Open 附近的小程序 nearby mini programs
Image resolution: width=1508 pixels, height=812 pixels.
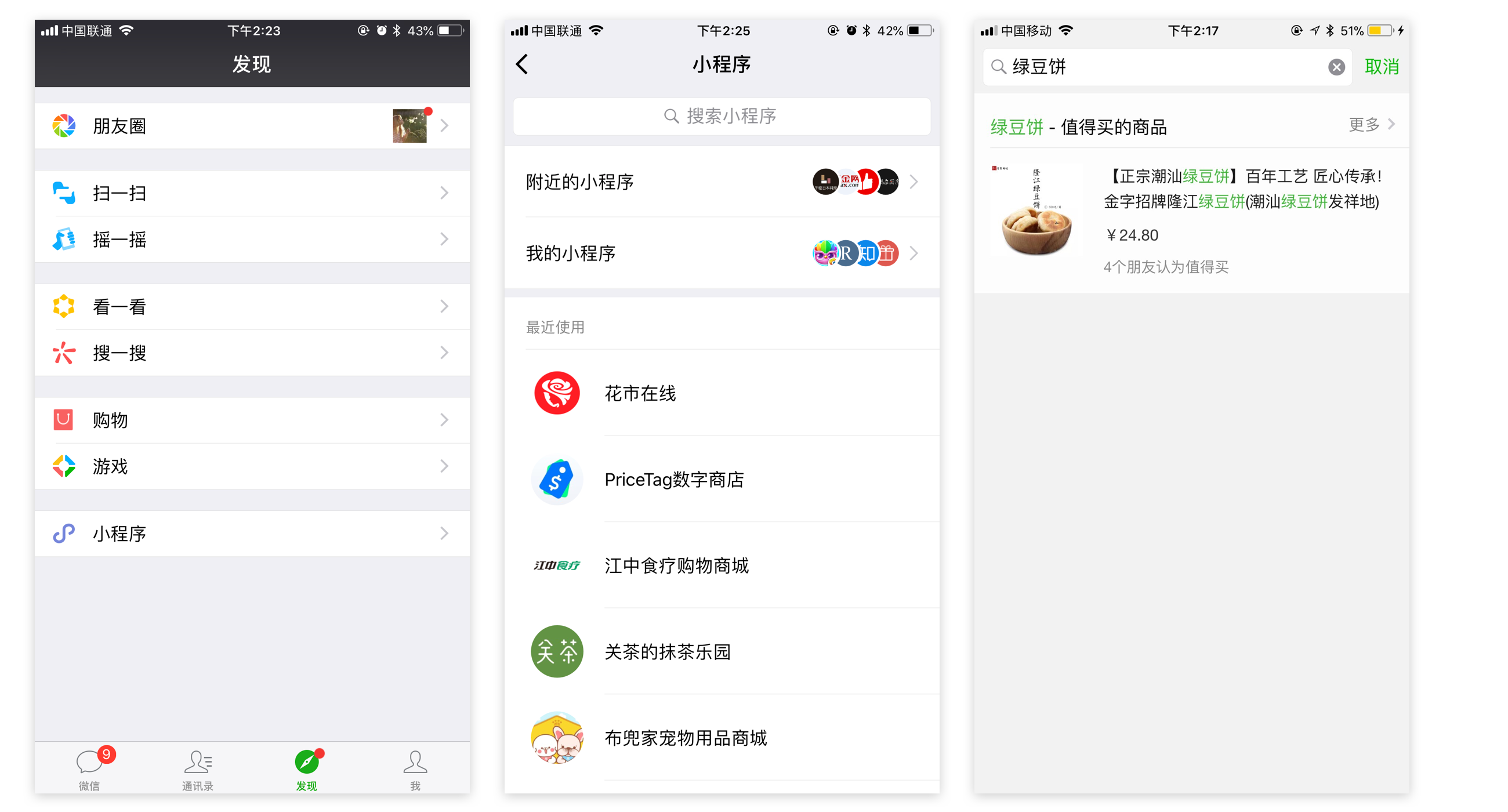[721, 182]
